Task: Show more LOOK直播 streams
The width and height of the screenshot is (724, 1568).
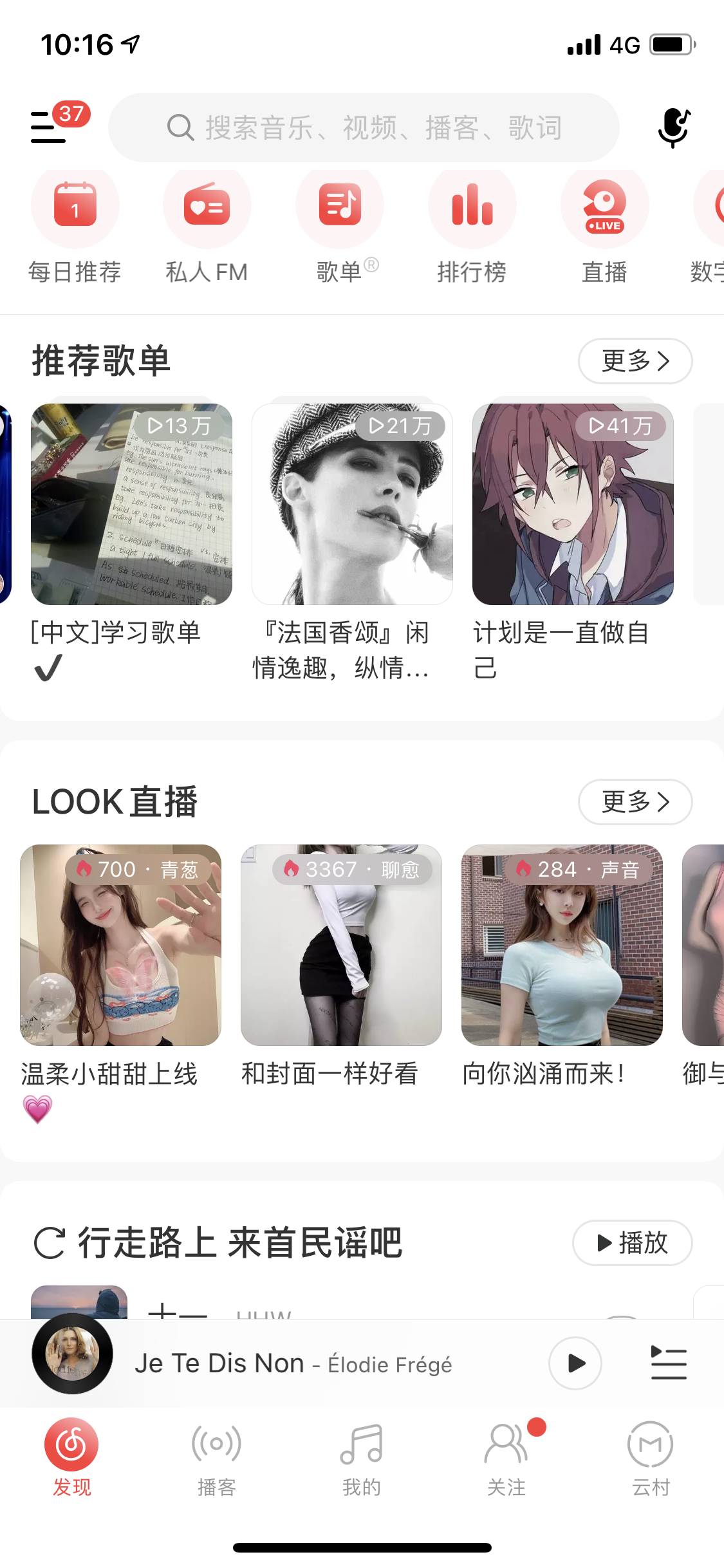Action: [x=635, y=802]
